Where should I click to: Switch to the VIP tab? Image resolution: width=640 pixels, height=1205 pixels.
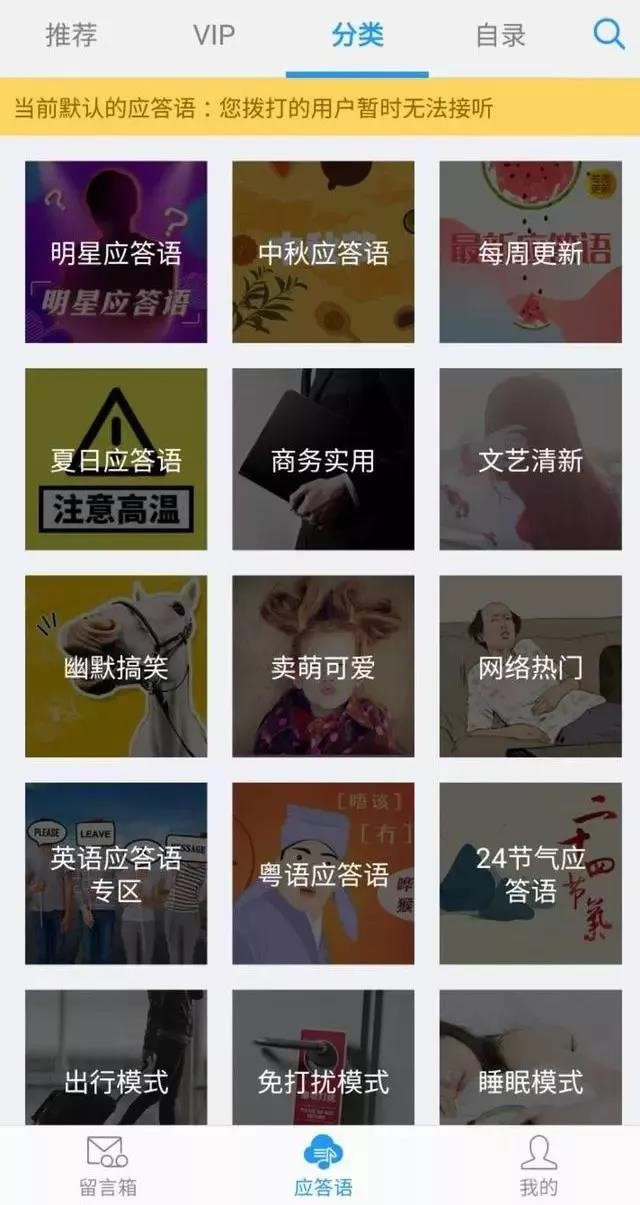(214, 36)
